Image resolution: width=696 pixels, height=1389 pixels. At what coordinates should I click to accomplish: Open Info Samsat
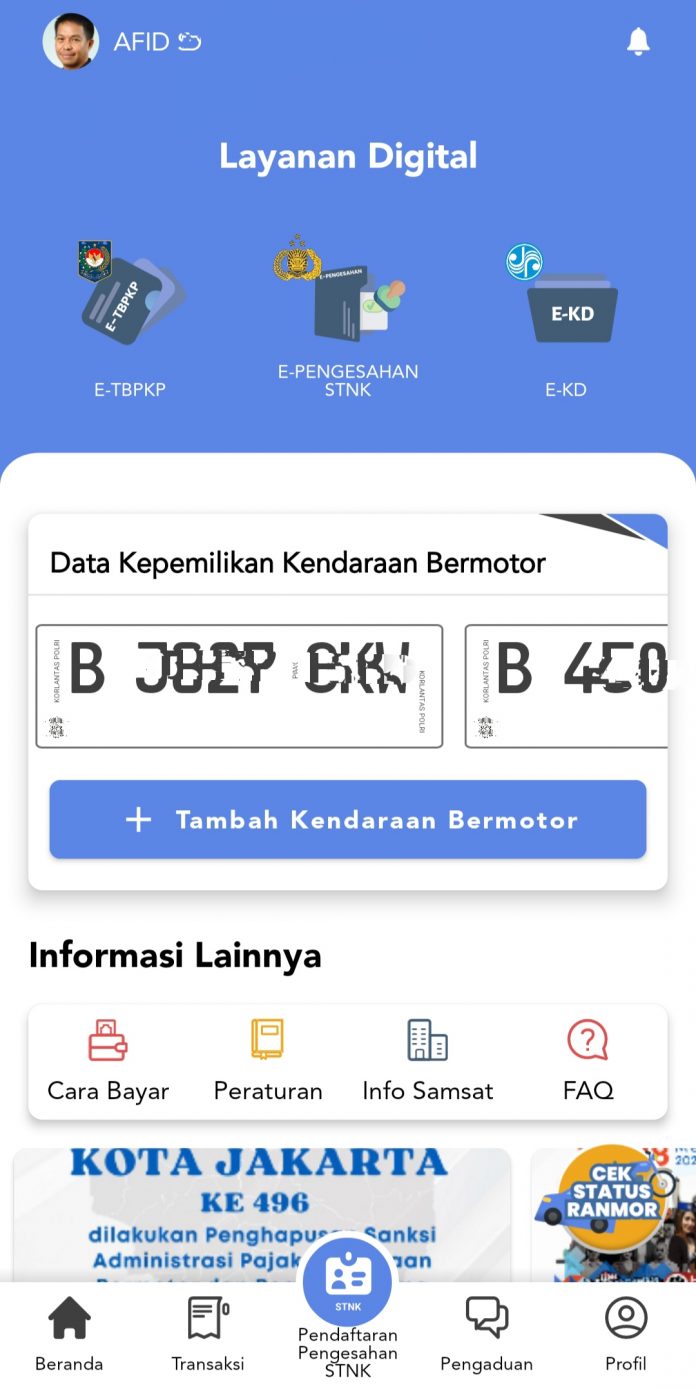point(428,1062)
